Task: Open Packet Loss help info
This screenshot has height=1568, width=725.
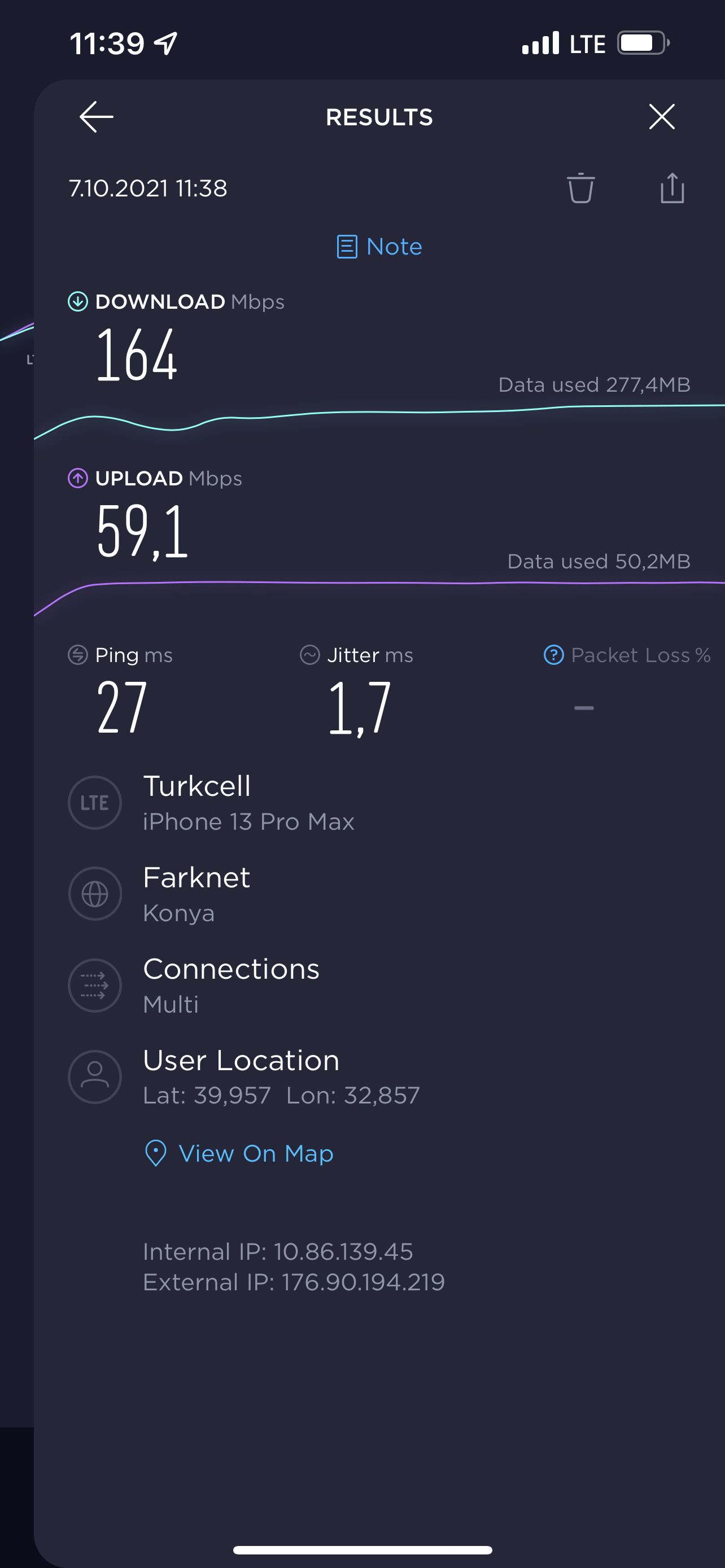Action: (x=553, y=655)
